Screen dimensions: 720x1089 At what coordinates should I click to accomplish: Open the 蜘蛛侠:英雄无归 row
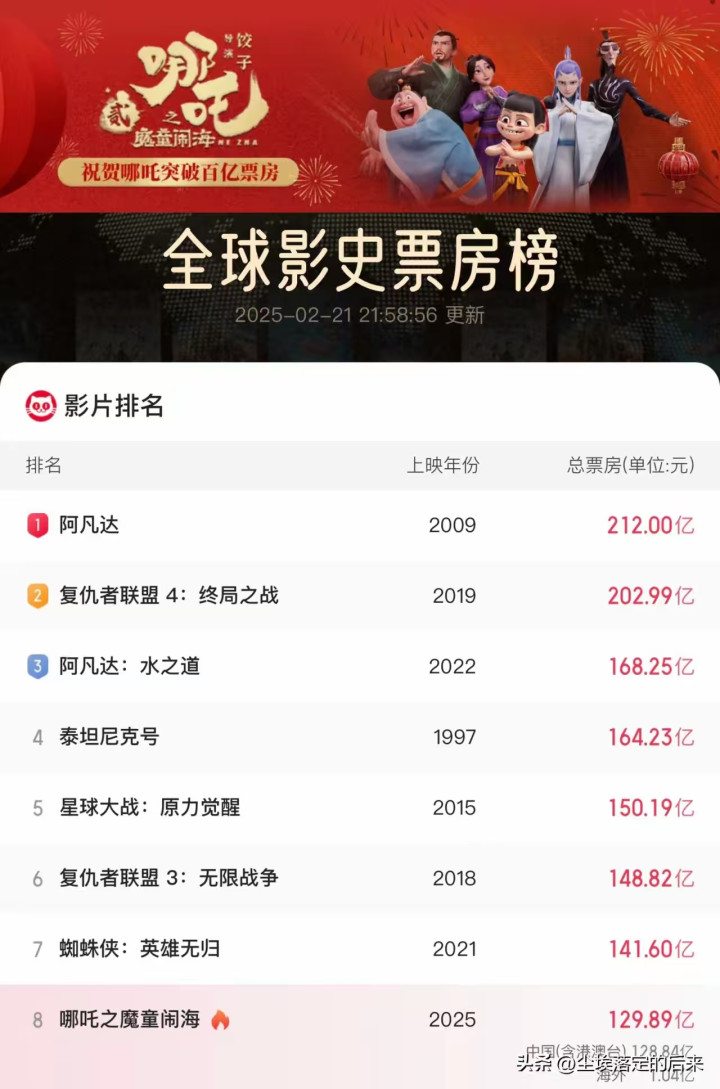(x=360, y=949)
